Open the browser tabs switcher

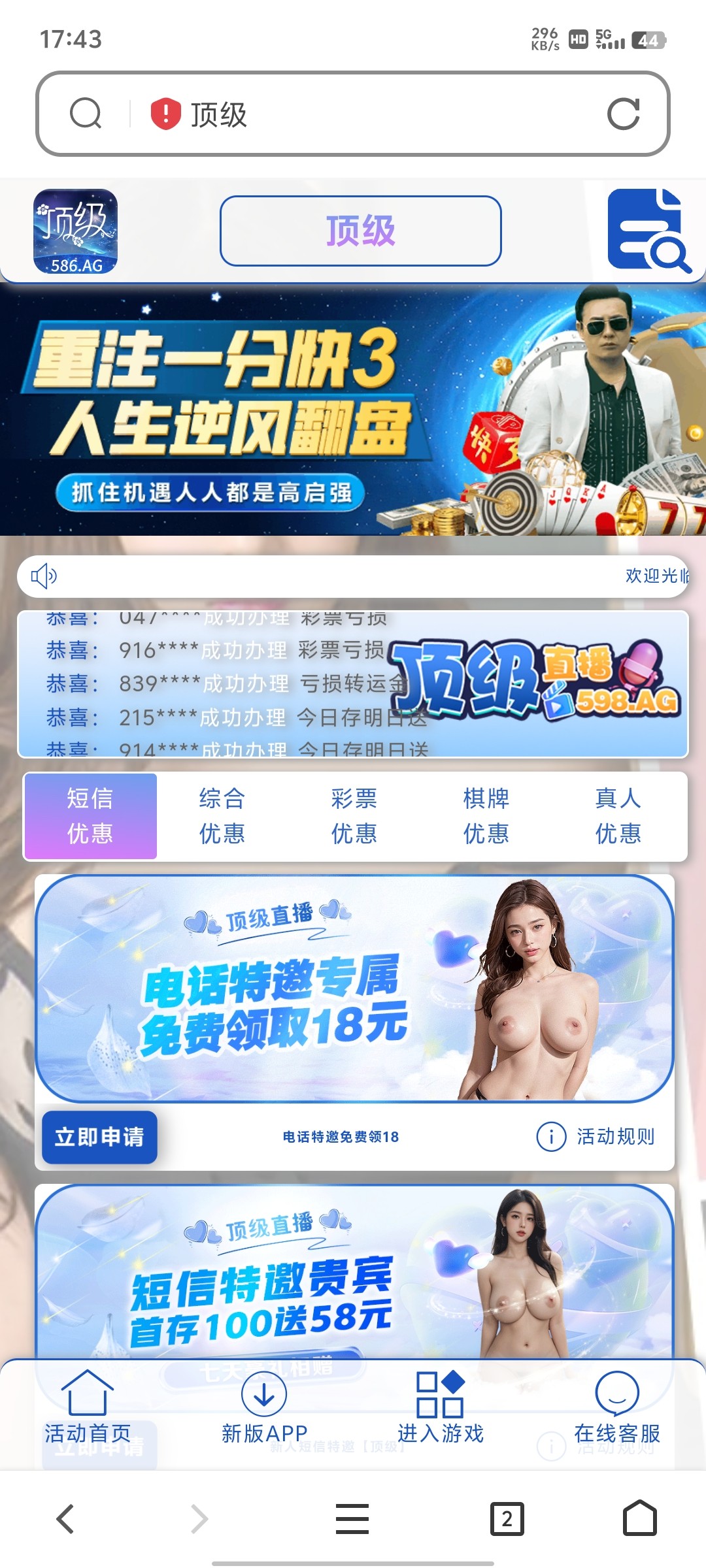click(507, 1518)
